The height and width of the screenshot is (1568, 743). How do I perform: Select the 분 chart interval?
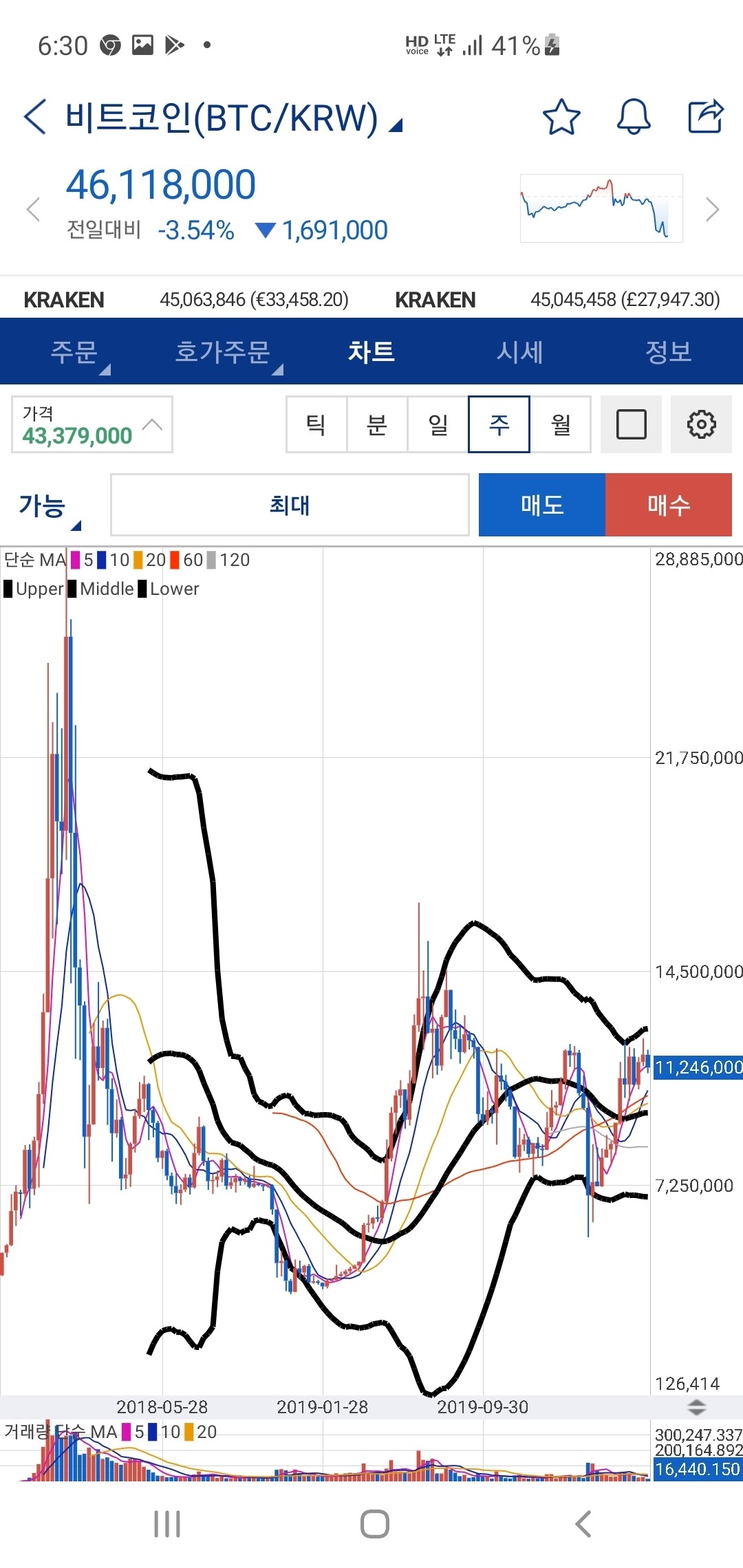[377, 424]
